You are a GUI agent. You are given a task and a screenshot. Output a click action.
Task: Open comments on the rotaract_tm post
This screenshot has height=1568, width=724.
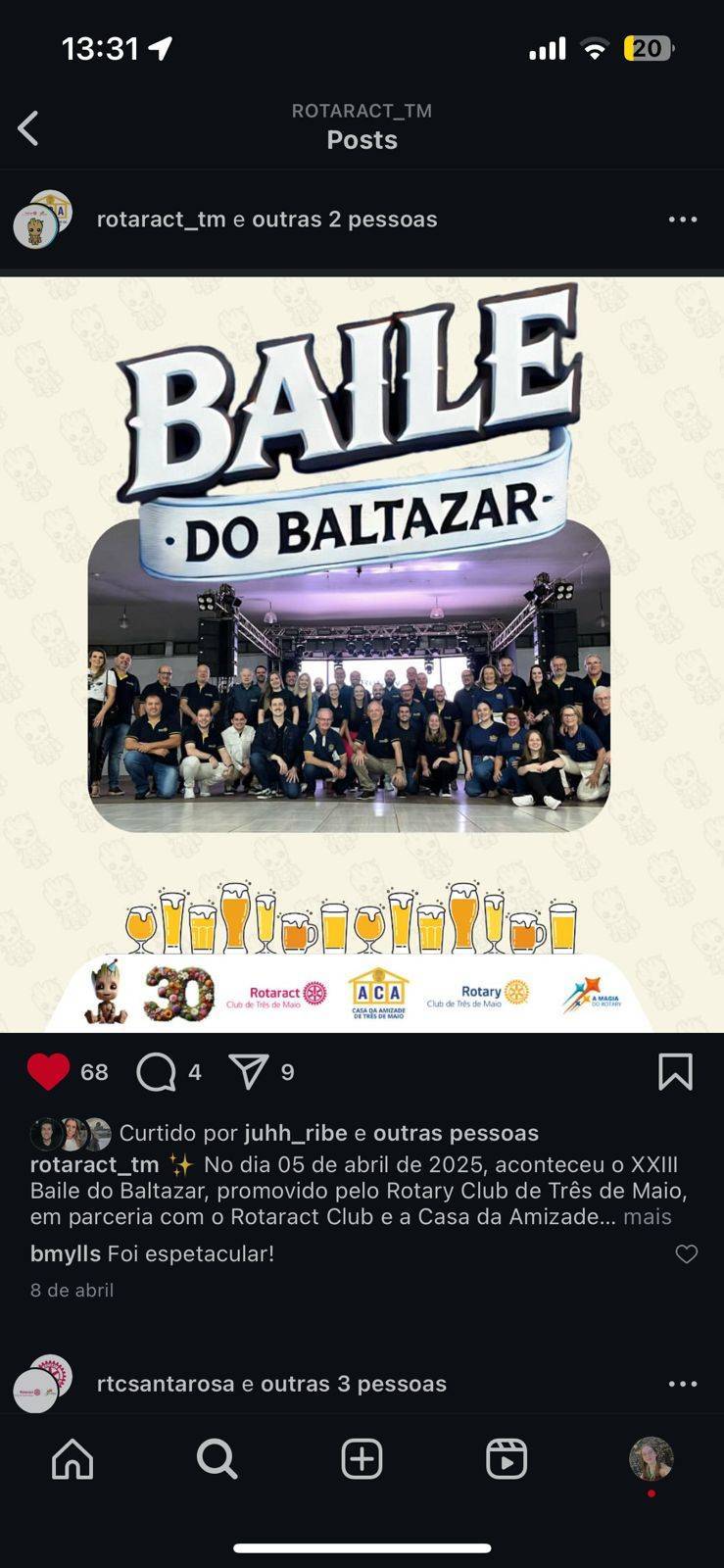point(156,1072)
